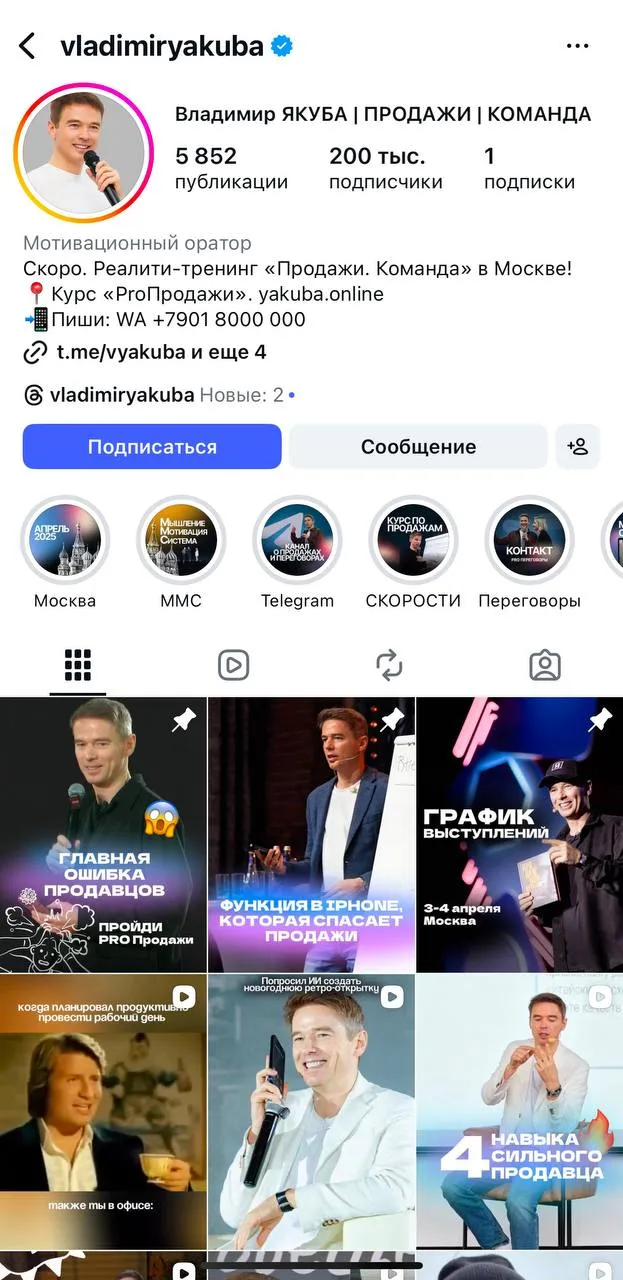The width and height of the screenshot is (623, 1280).
Task: View the profile picture story
Action: click(82, 151)
